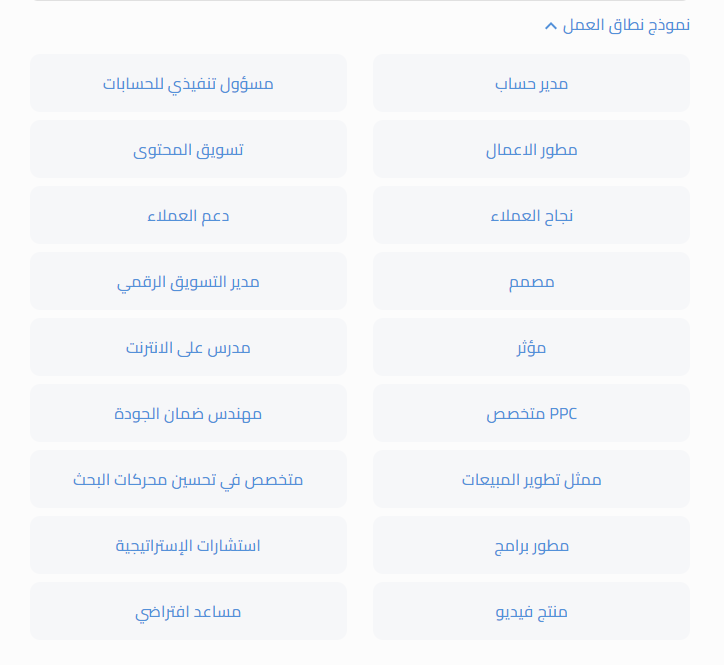Viewport: 724px width, 665px height.
Task: Select ممثل تطوير المبيعات
Action: pyautogui.click(x=531, y=480)
